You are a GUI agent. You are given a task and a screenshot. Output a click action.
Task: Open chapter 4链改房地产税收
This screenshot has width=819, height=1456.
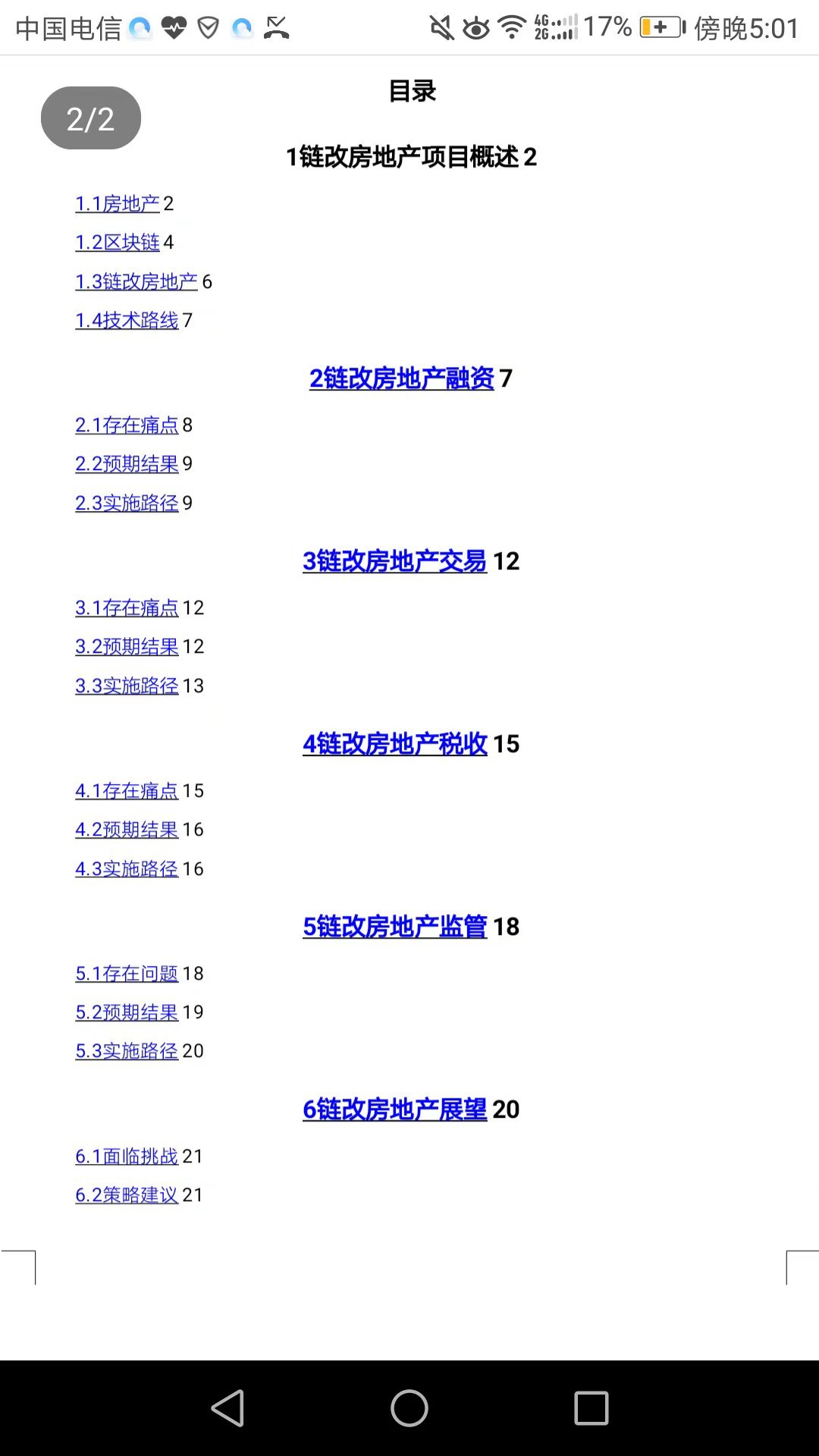(x=395, y=743)
